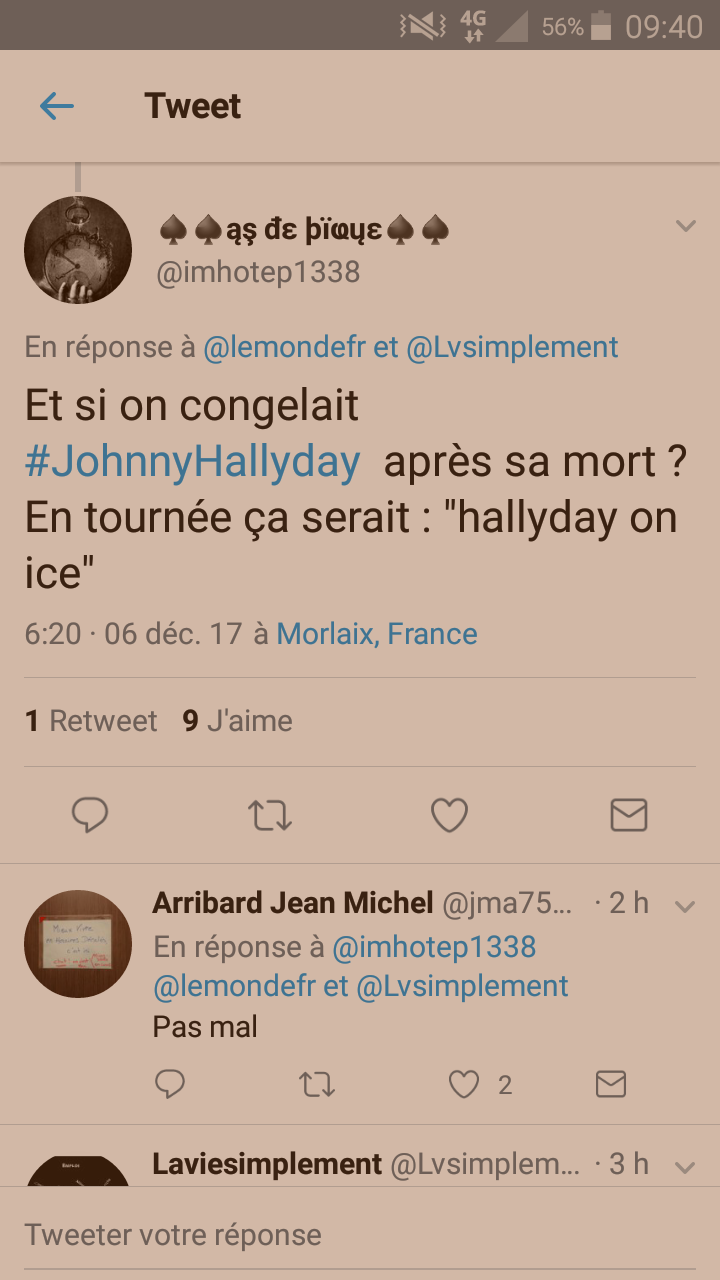Share Arribard Jean Michel's reply via message
720x1280 pixels.
tap(611, 1084)
